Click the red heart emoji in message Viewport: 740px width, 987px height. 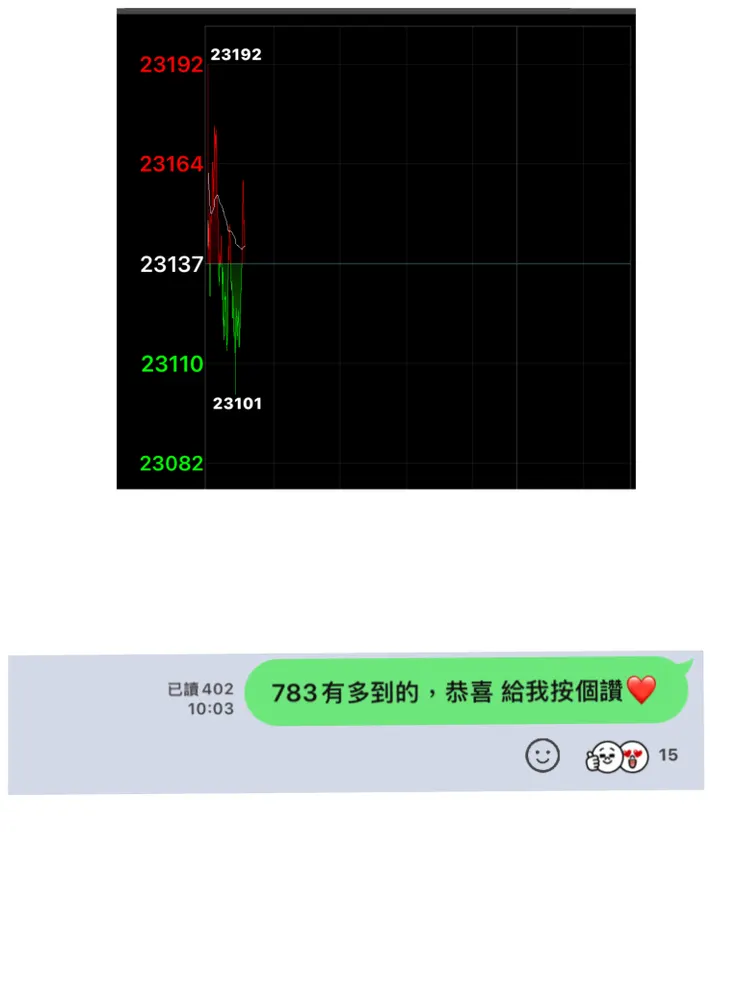click(642, 691)
